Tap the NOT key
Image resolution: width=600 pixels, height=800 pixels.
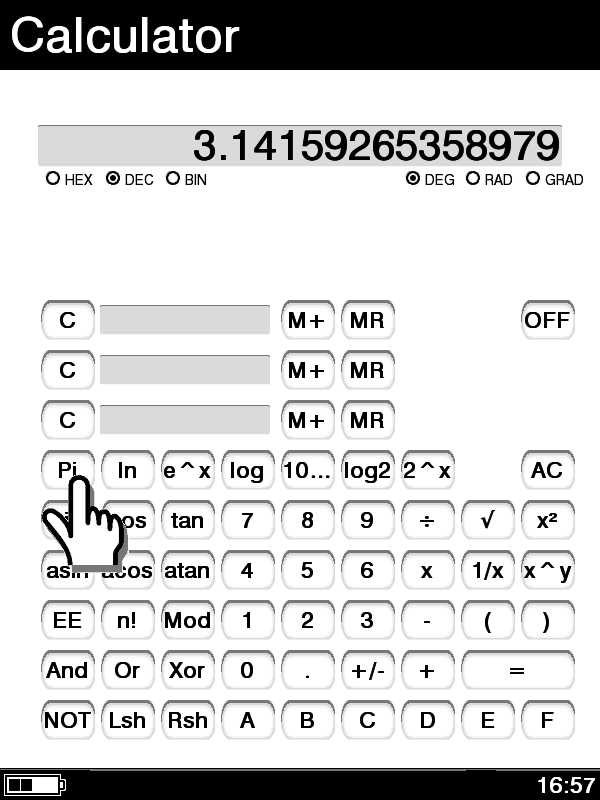tap(67, 720)
